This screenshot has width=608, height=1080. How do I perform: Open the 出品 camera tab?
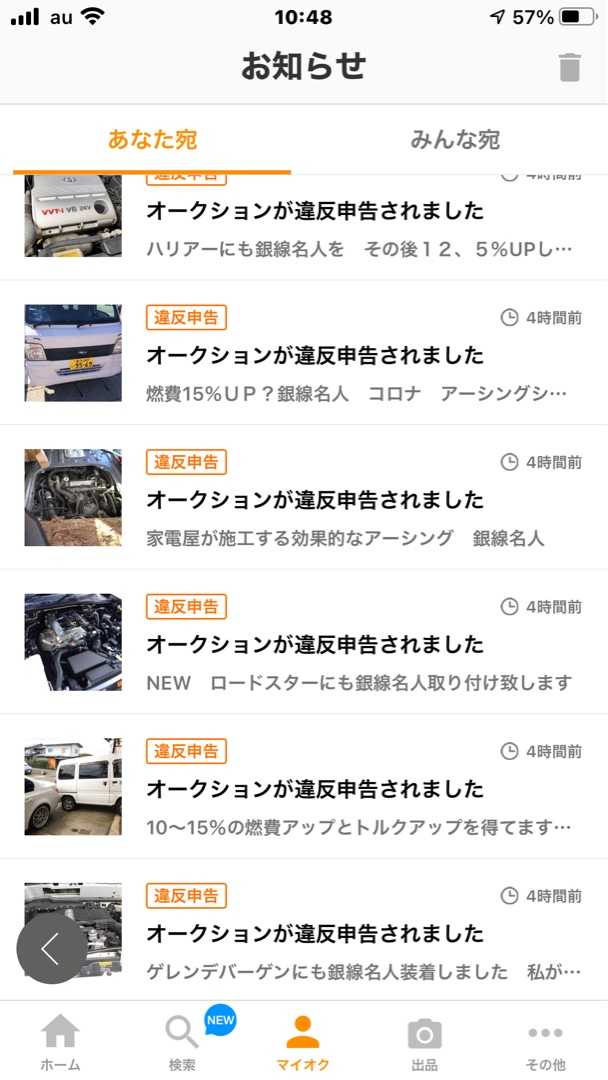coord(424,1042)
